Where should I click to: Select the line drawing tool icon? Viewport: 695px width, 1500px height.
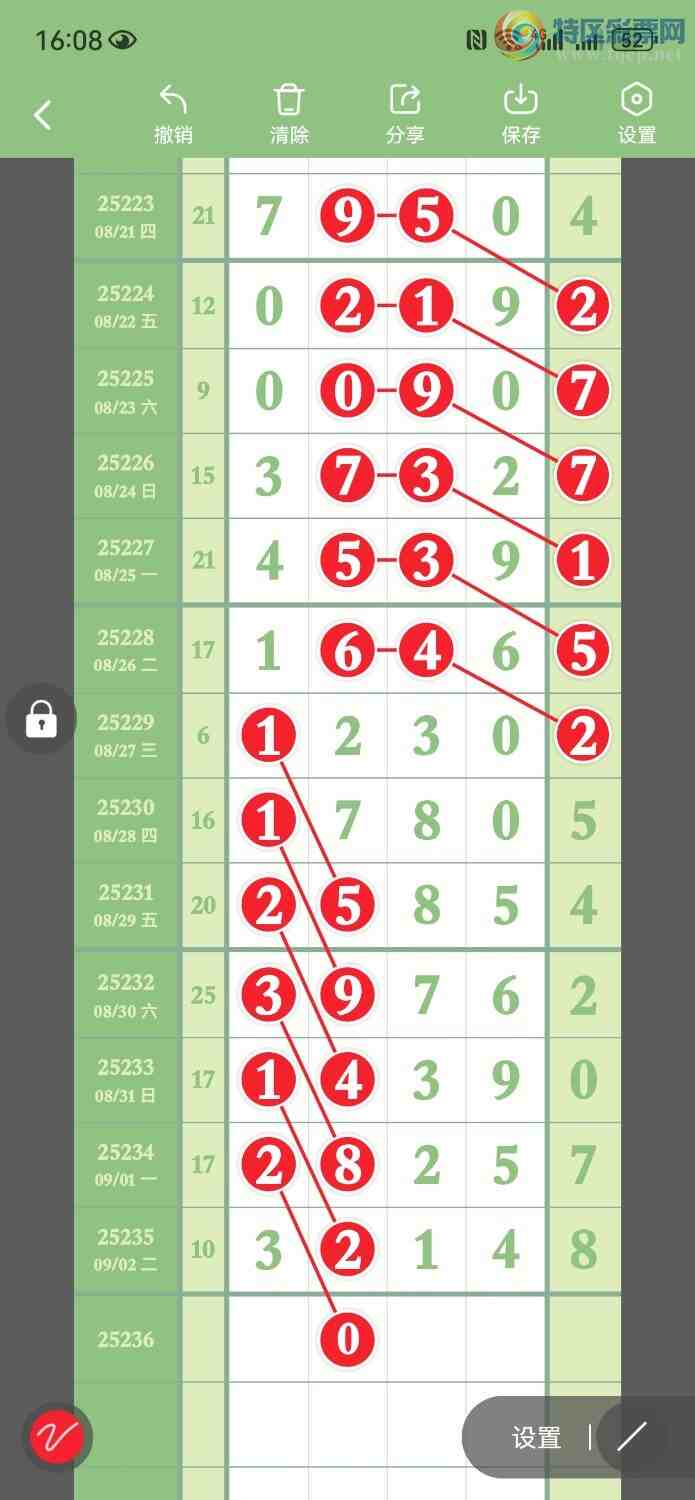[x=632, y=1438]
